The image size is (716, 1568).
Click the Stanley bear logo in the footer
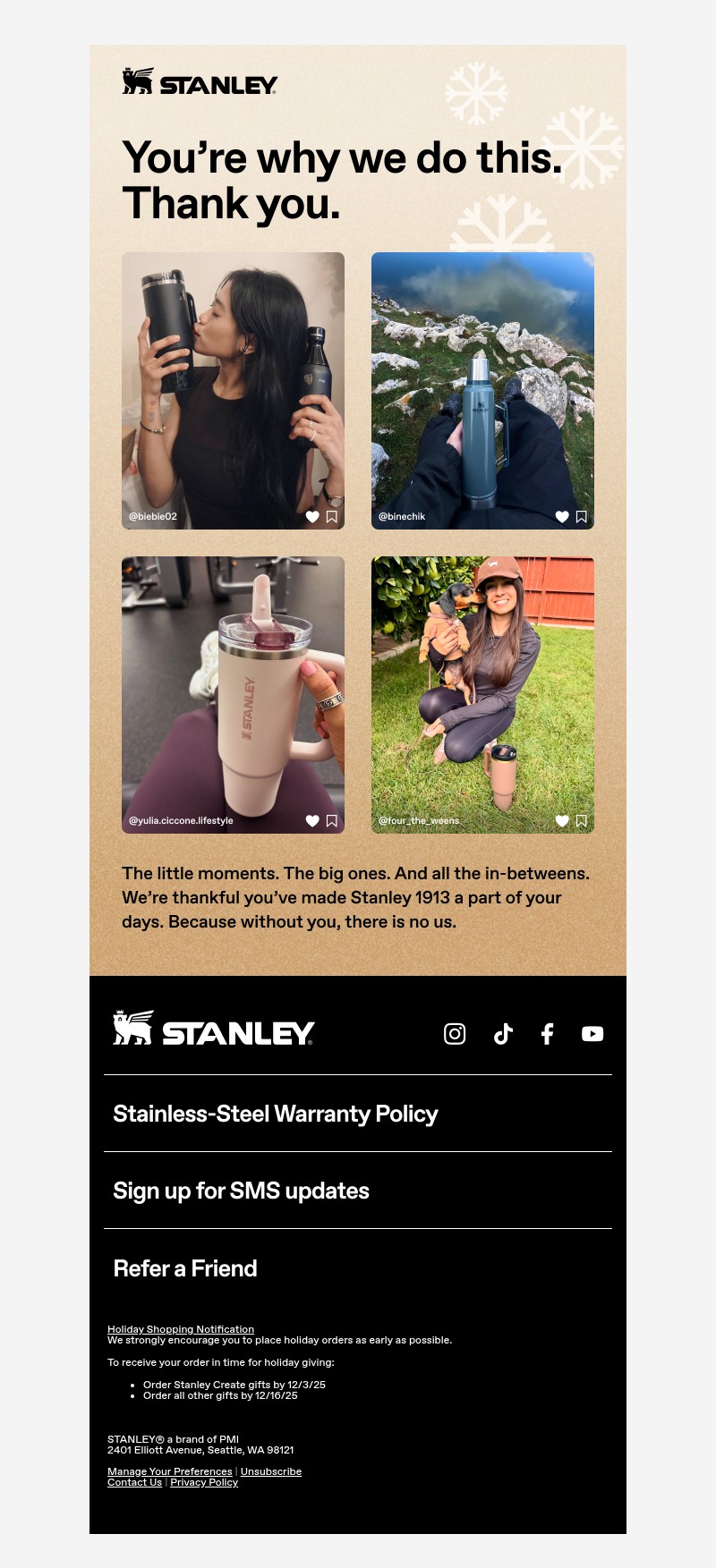[132, 1031]
